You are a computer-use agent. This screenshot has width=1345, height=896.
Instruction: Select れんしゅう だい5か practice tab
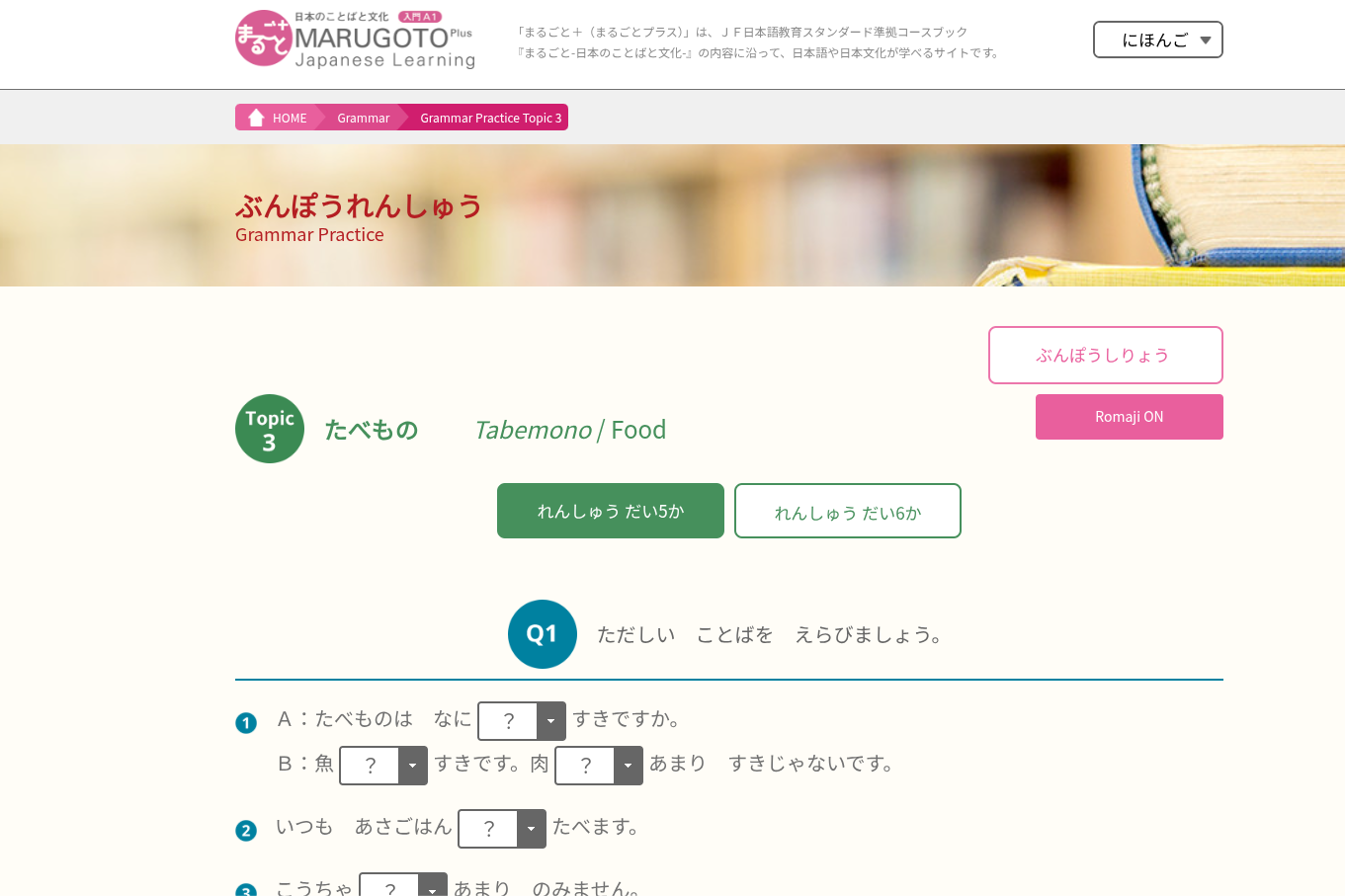point(610,511)
